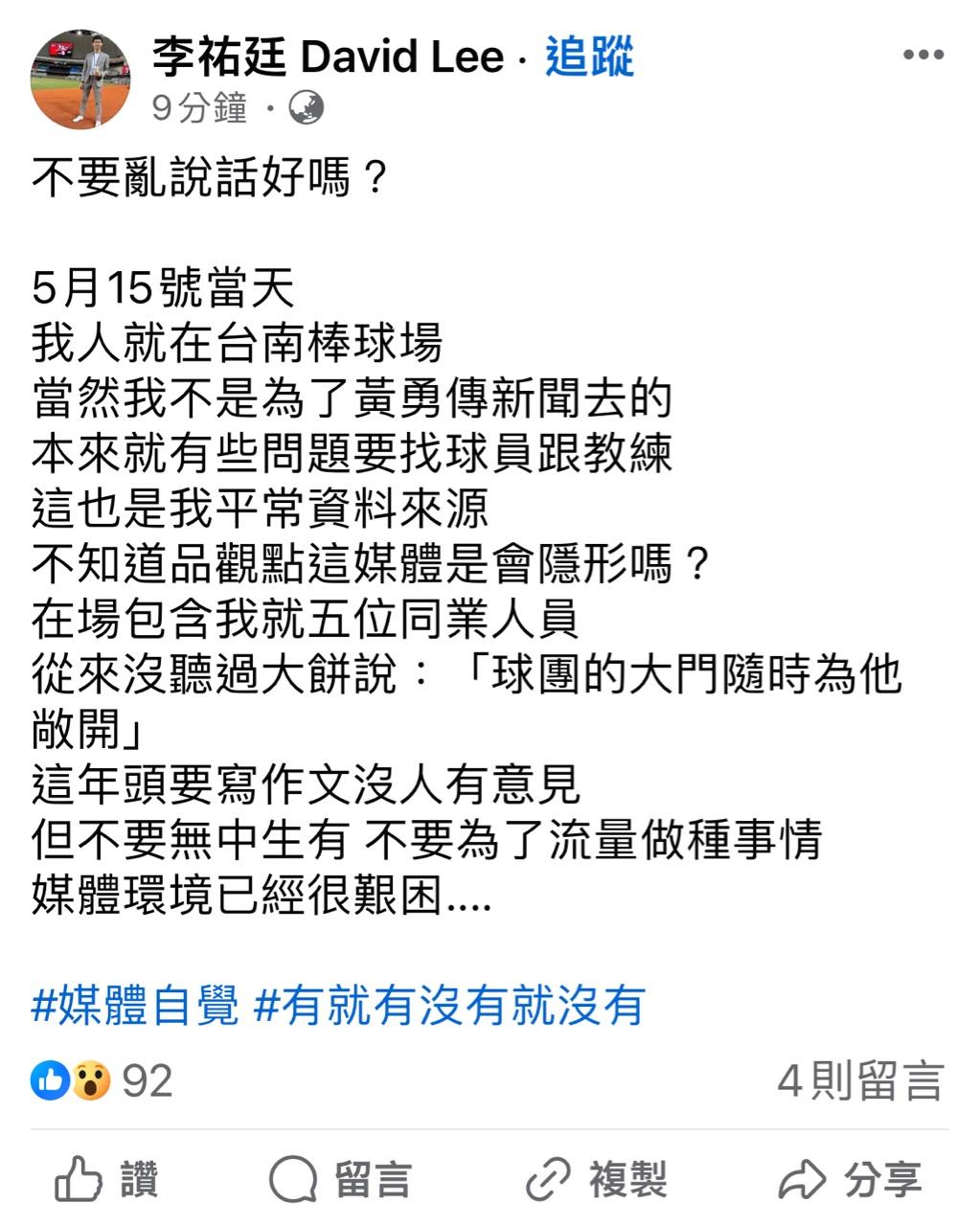
Task: Like the post with 讚
Action: [x=106, y=1179]
